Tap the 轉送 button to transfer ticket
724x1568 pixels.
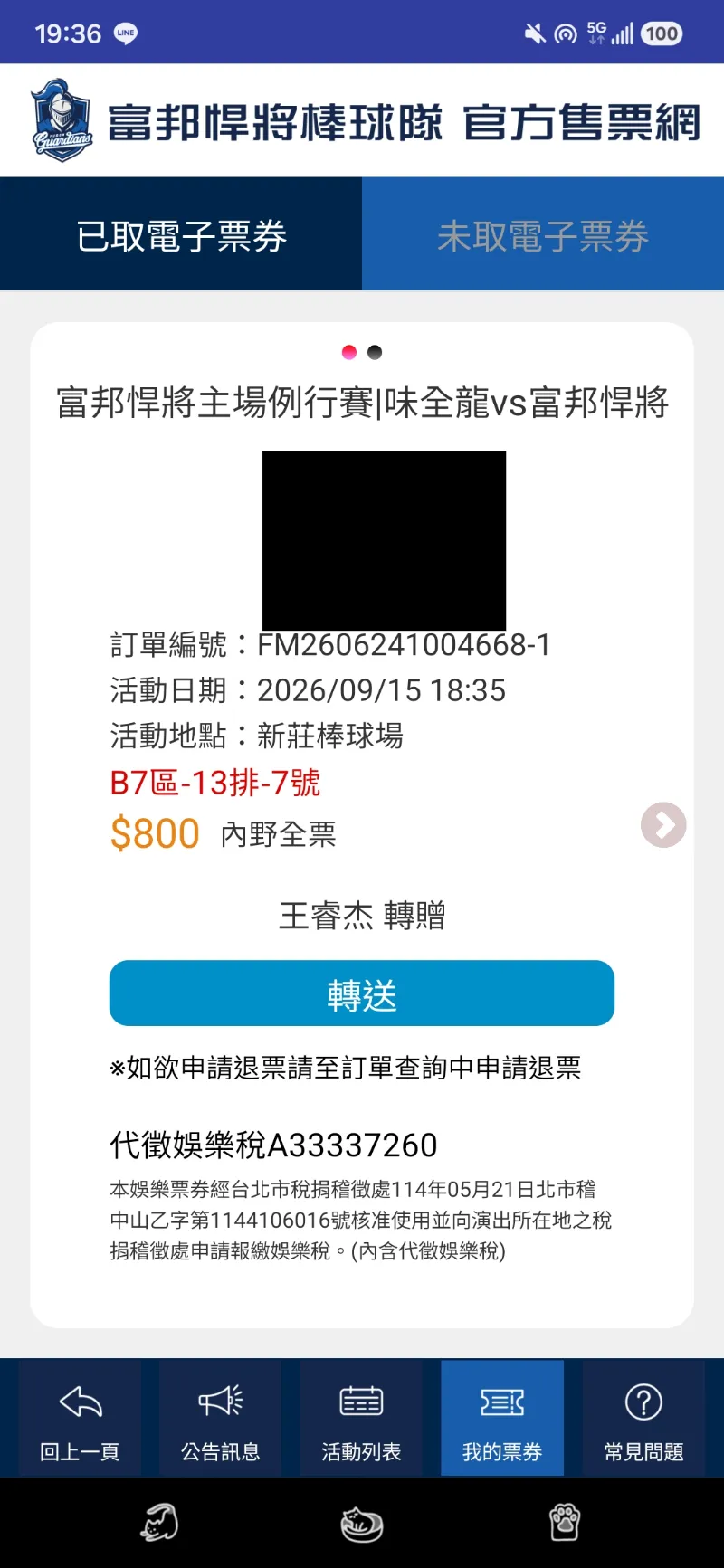click(362, 993)
